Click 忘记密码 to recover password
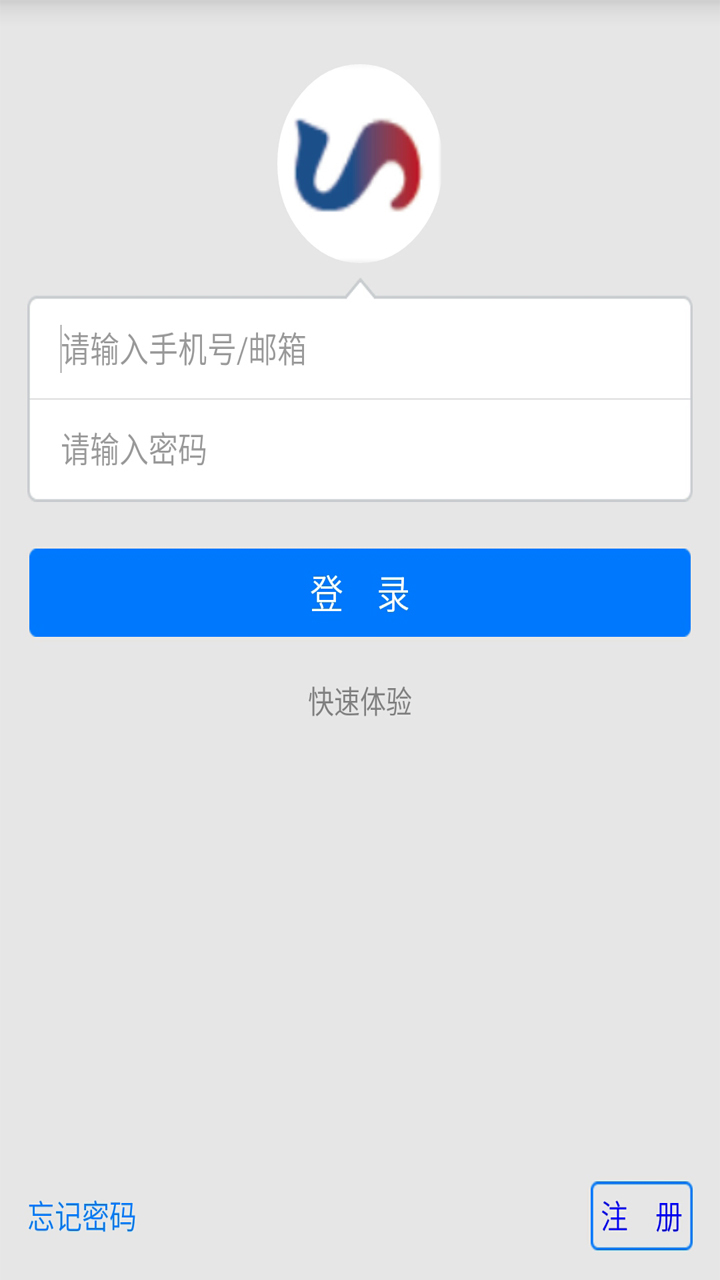The height and width of the screenshot is (1280, 720). click(84, 1218)
